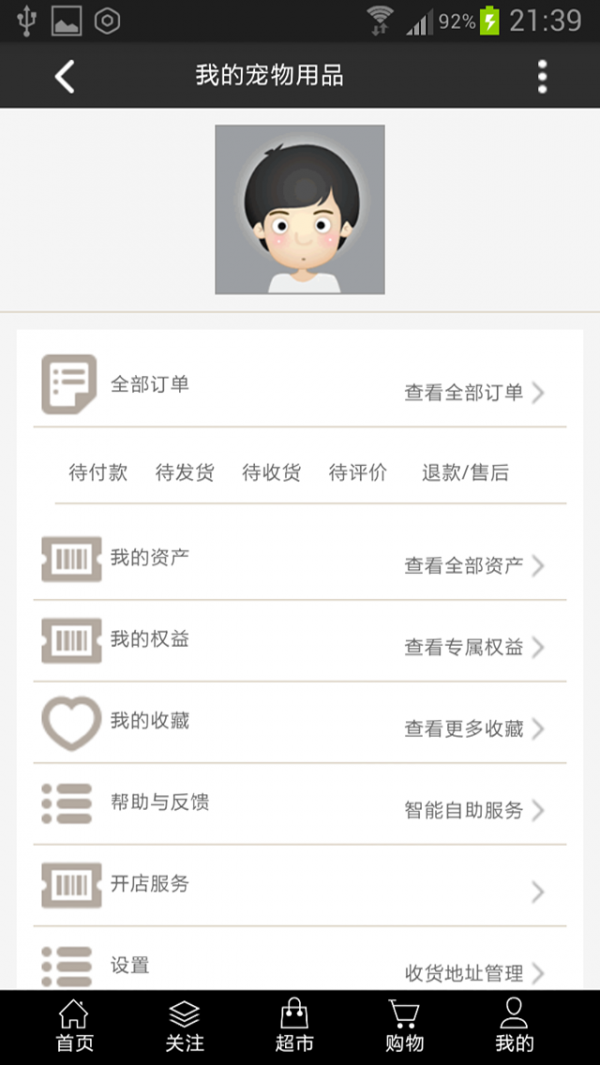The image size is (600, 1065).
Task: Go back using the top-left arrow
Action: point(65,76)
